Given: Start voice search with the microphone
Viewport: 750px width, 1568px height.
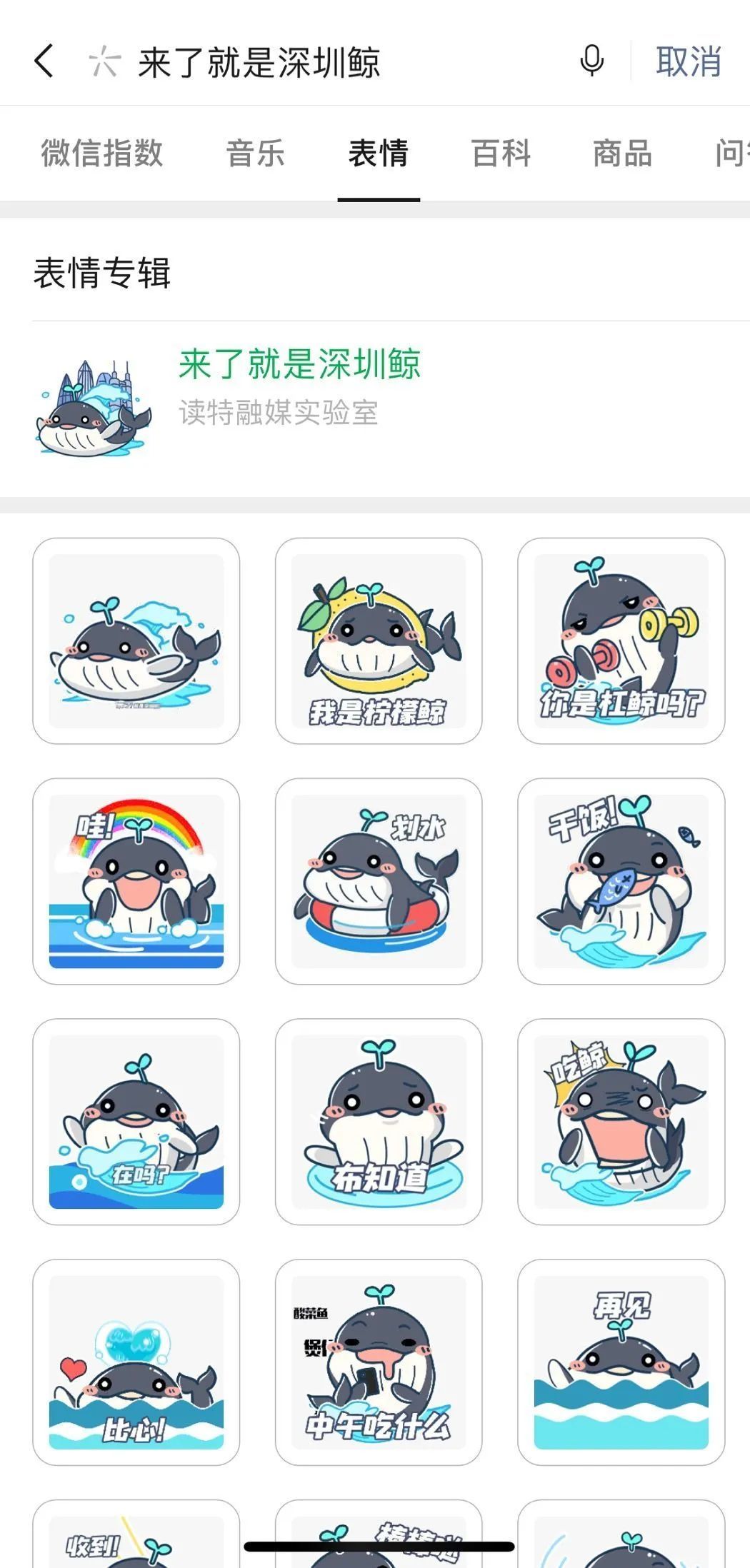Looking at the screenshot, I should coord(591,61).
